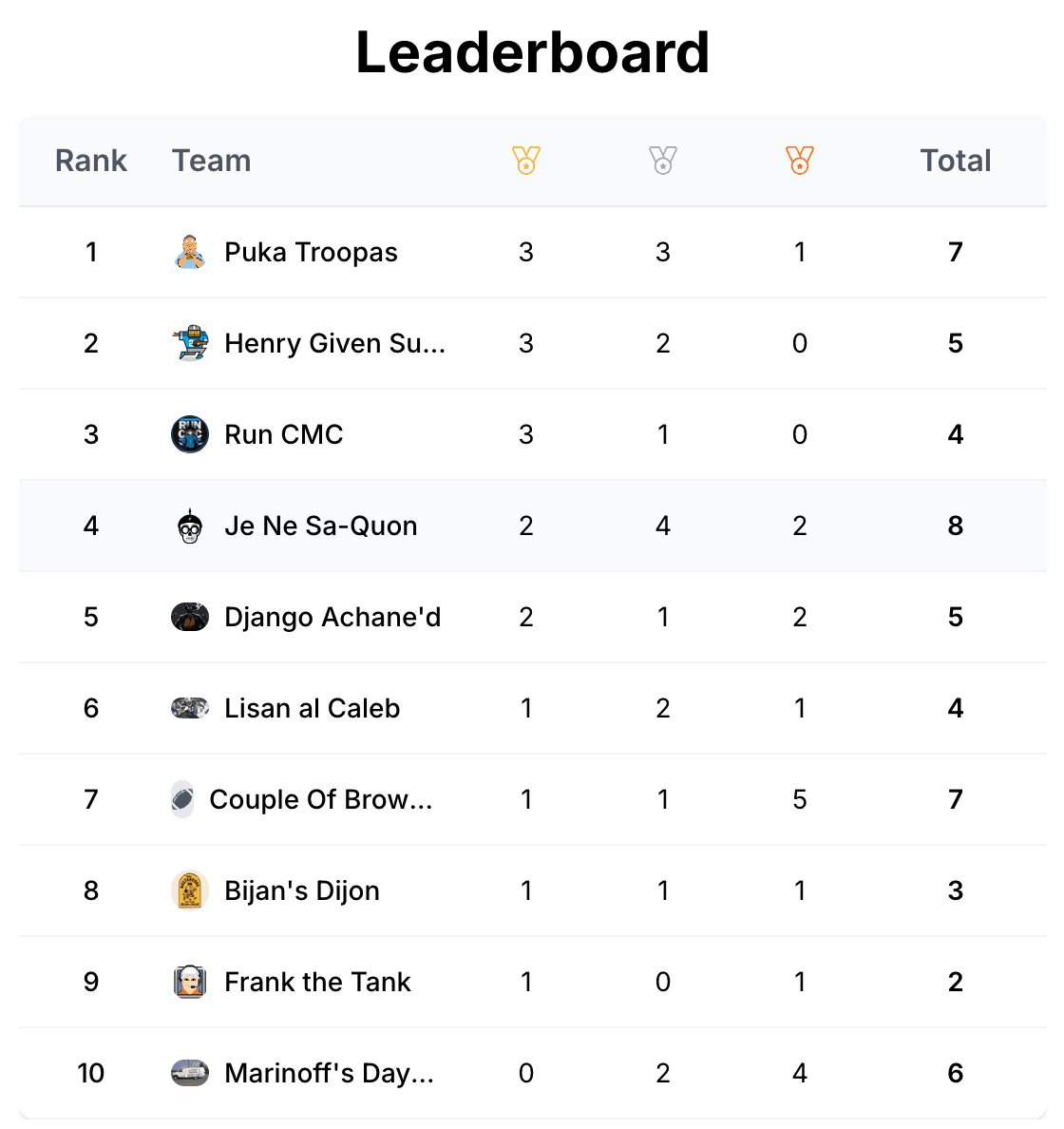Screen dimensions: 1064x1129
Task: Open the Puka Troopas team page
Action: point(311,252)
